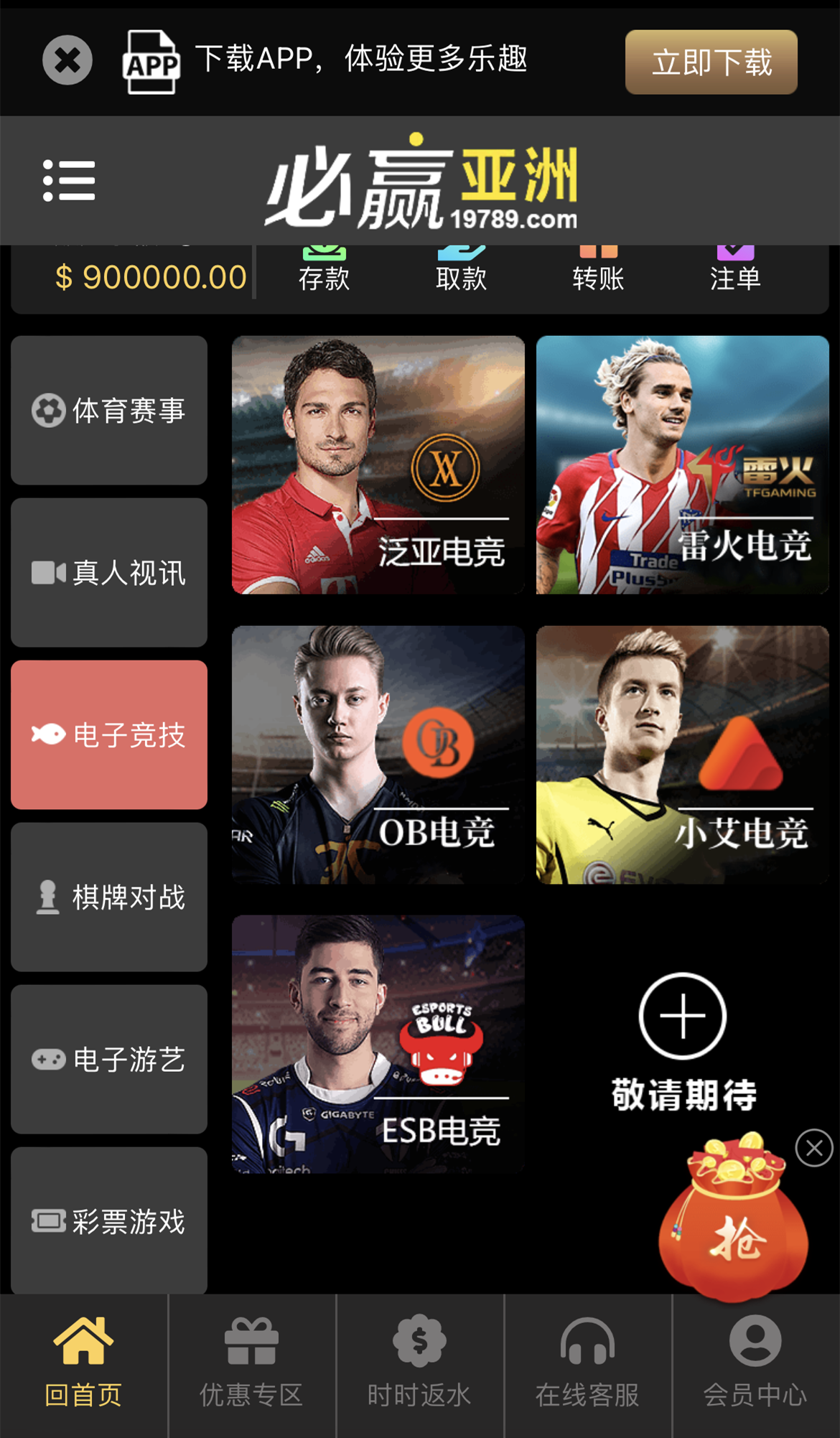Viewport: 840px width, 1438px height.
Task: Open the OB电竞 tile
Action: [x=378, y=755]
